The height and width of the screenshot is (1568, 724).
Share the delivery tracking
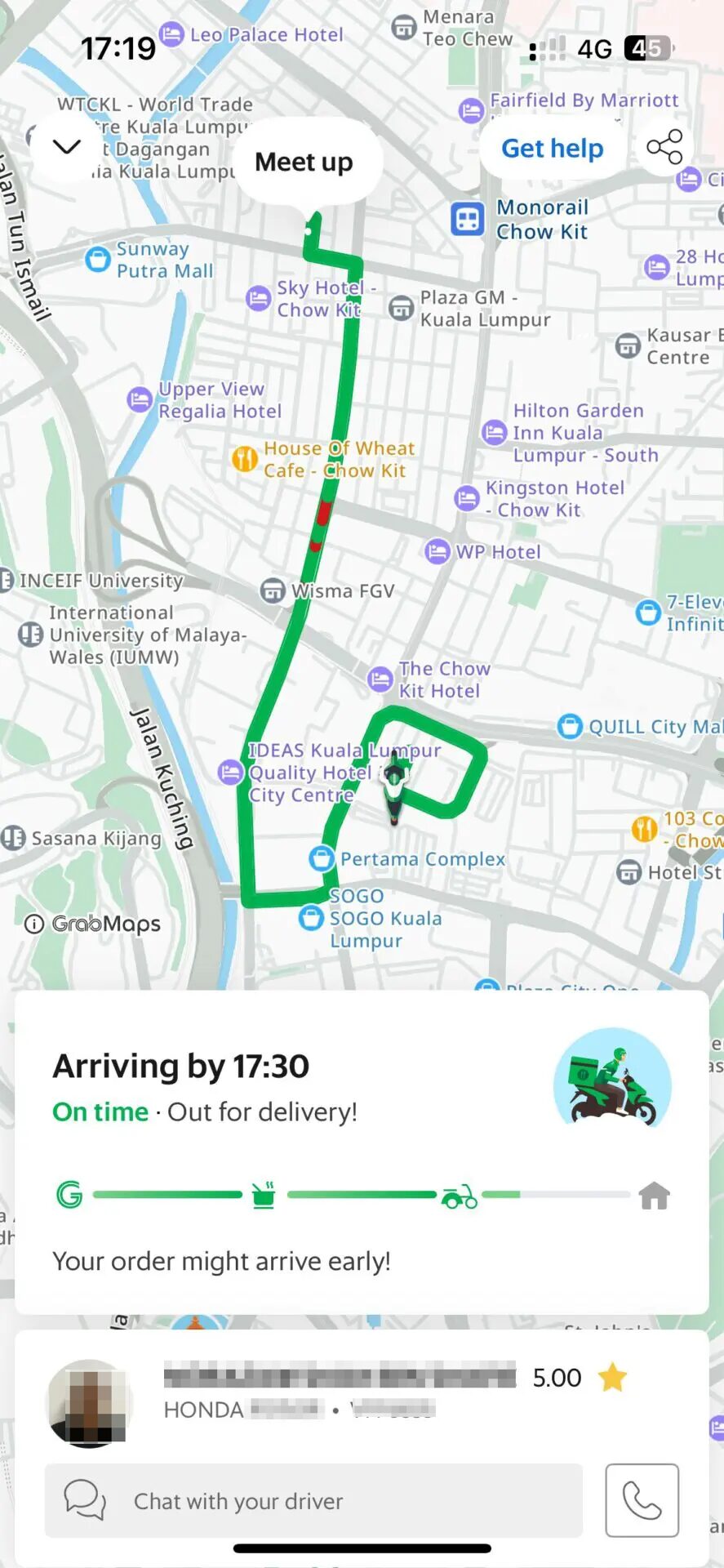tap(664, 148)
